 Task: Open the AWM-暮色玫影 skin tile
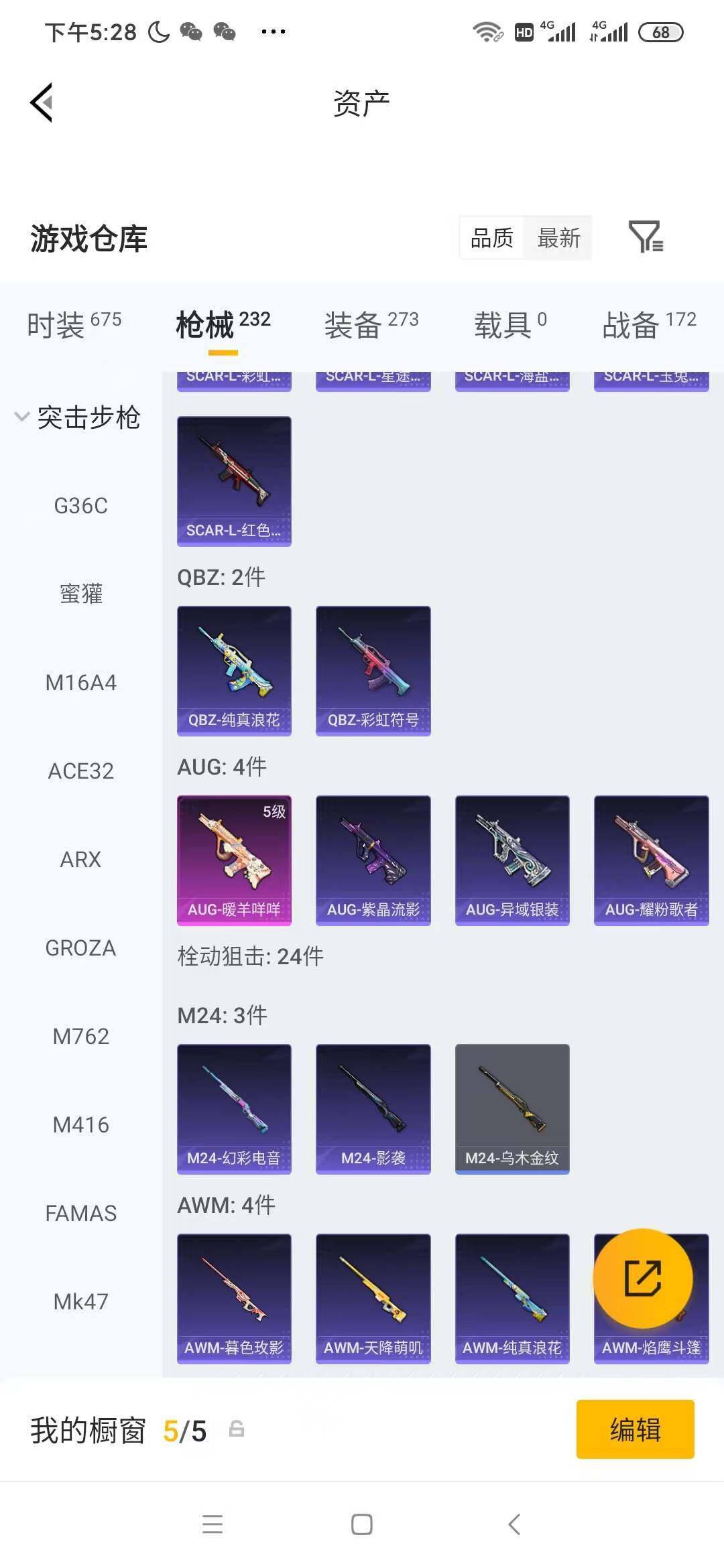point(234,1299)
